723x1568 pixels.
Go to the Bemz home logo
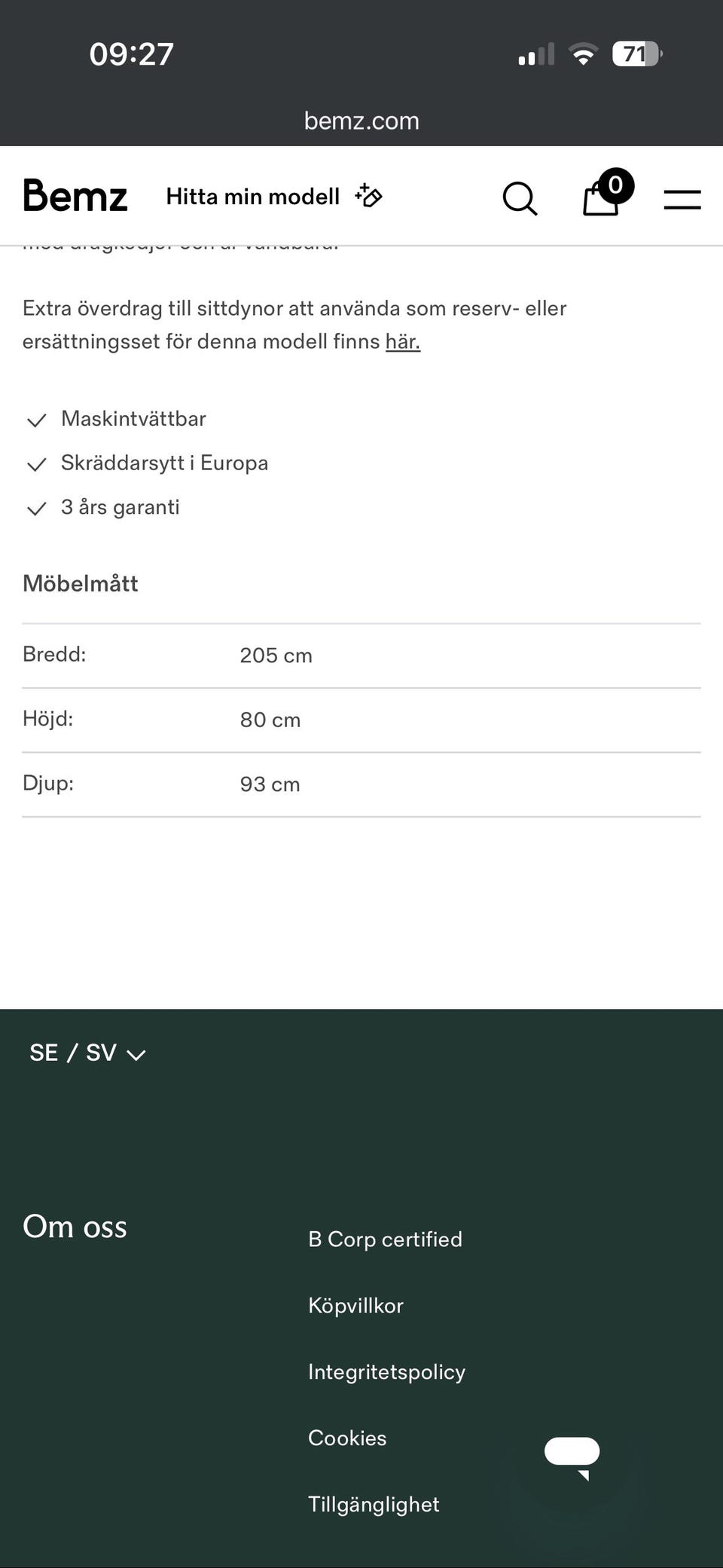click(75, 197)
